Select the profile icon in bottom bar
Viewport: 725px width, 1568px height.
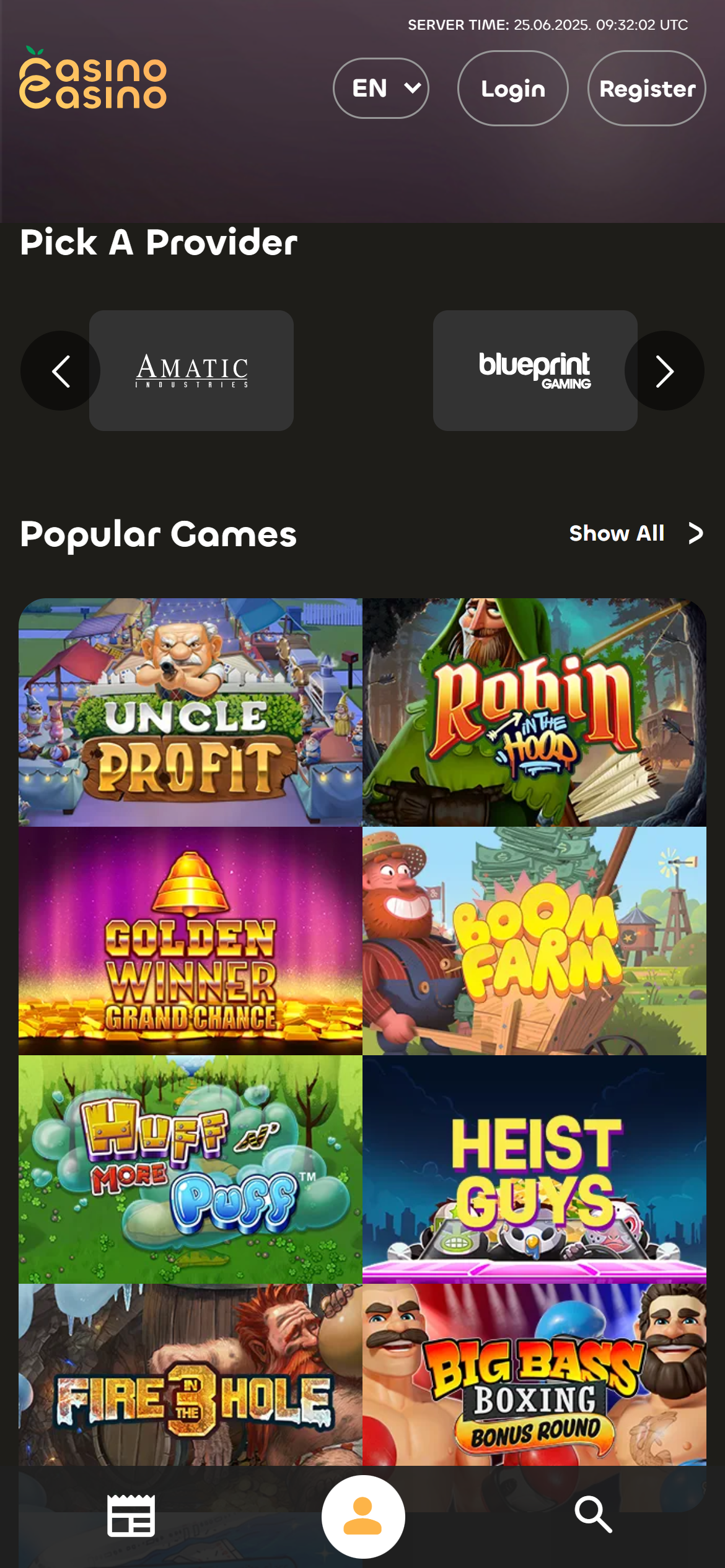click(362, 1516)
